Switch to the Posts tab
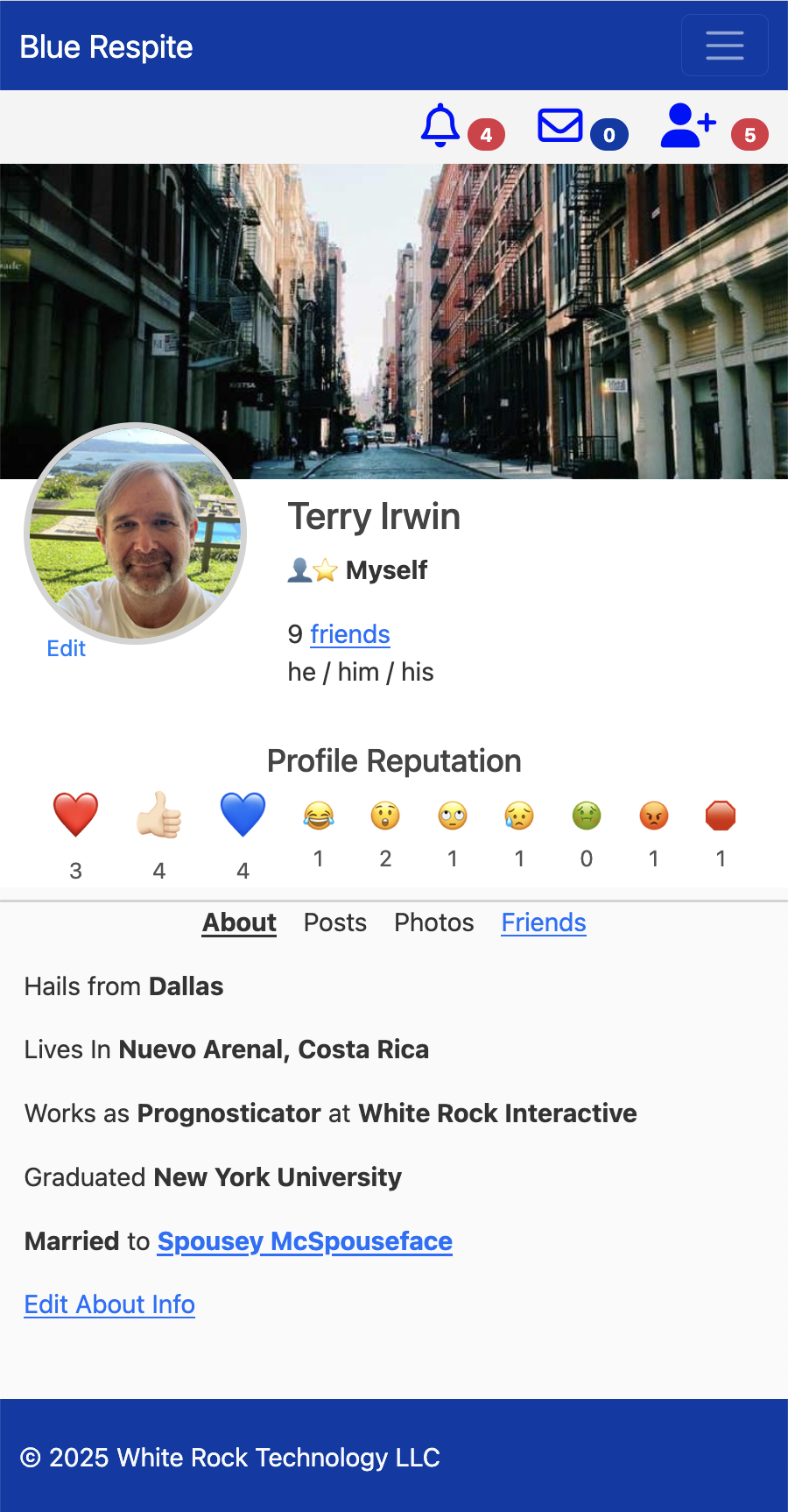 click(x=334, y=922)
